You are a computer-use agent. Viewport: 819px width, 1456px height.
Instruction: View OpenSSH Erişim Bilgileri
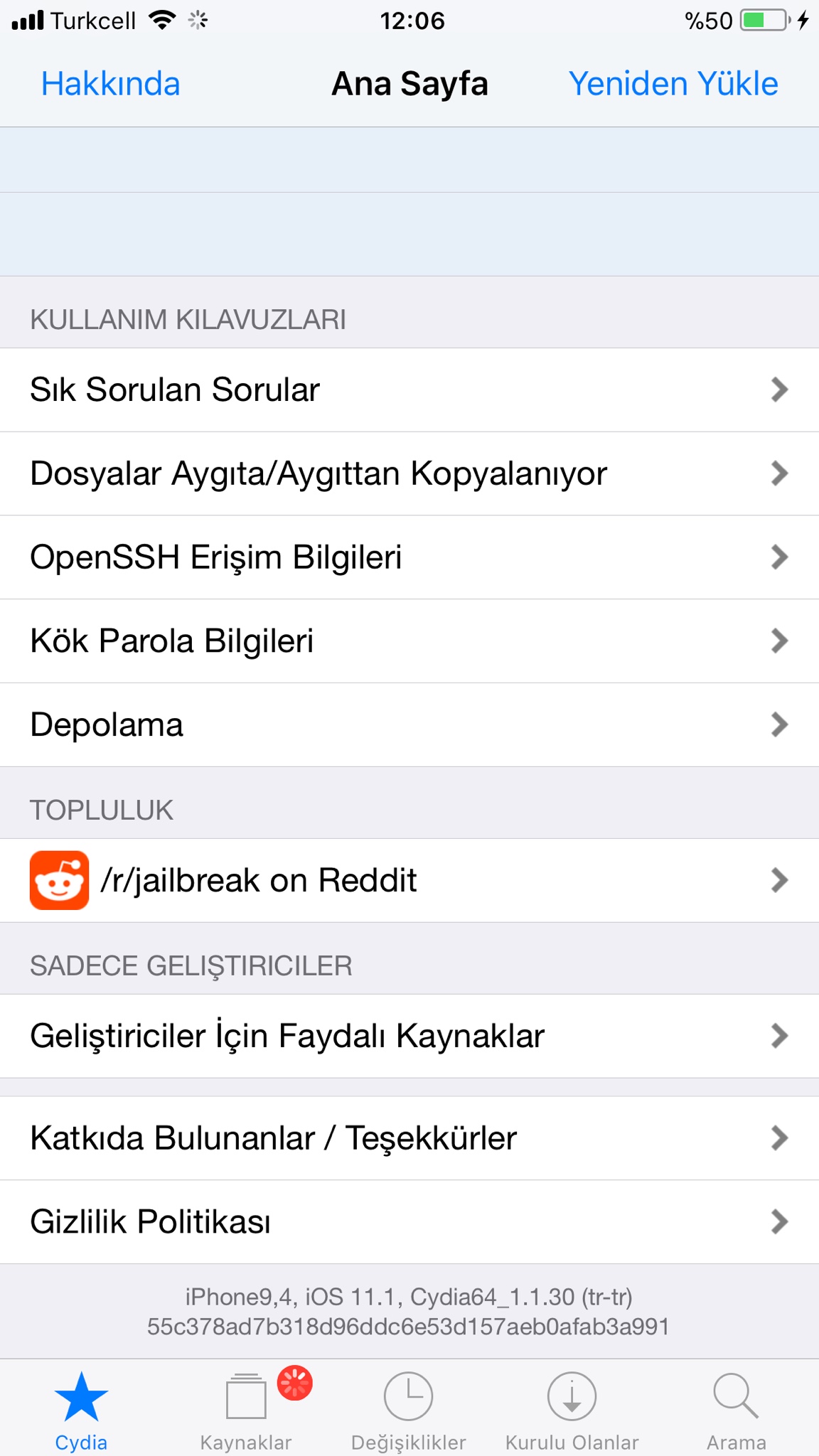coord(409,557)
